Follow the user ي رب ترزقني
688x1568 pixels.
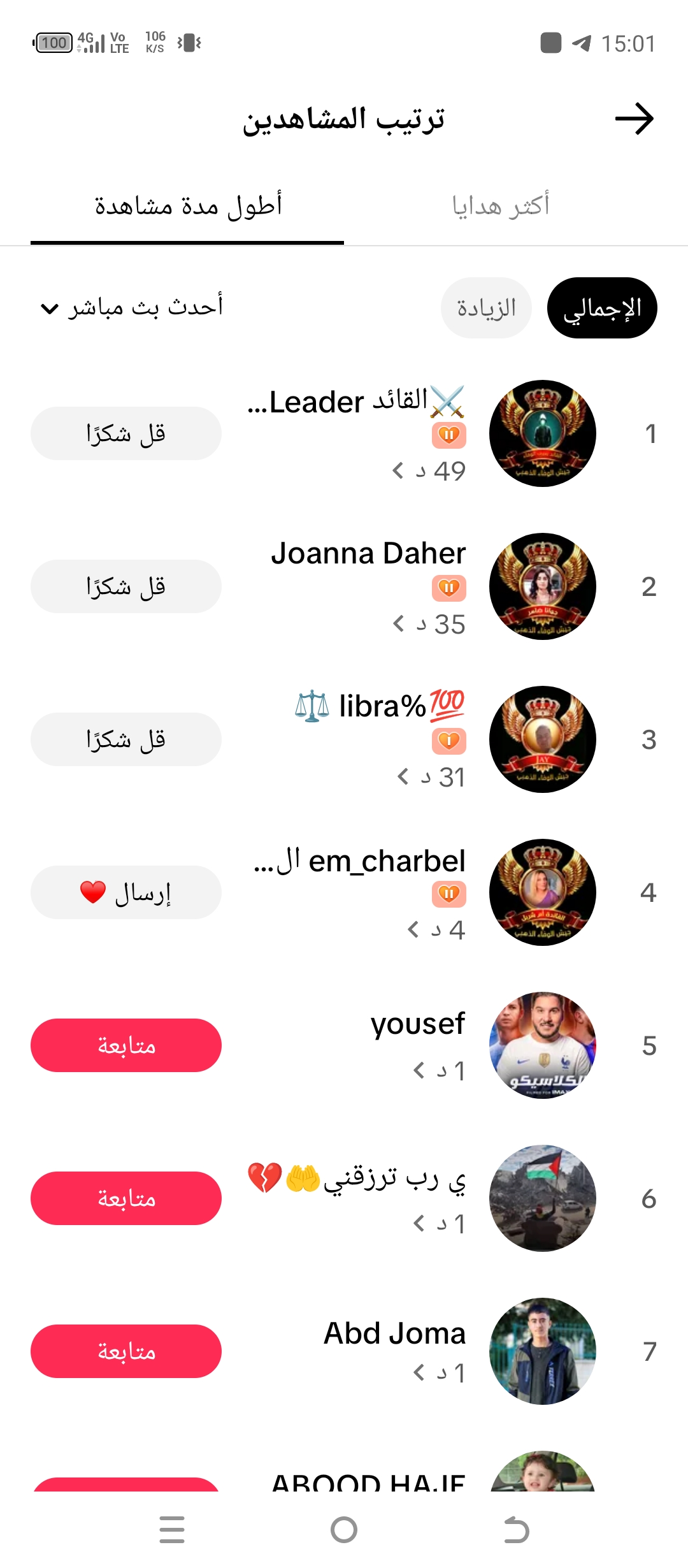[x=126, y=1198]
